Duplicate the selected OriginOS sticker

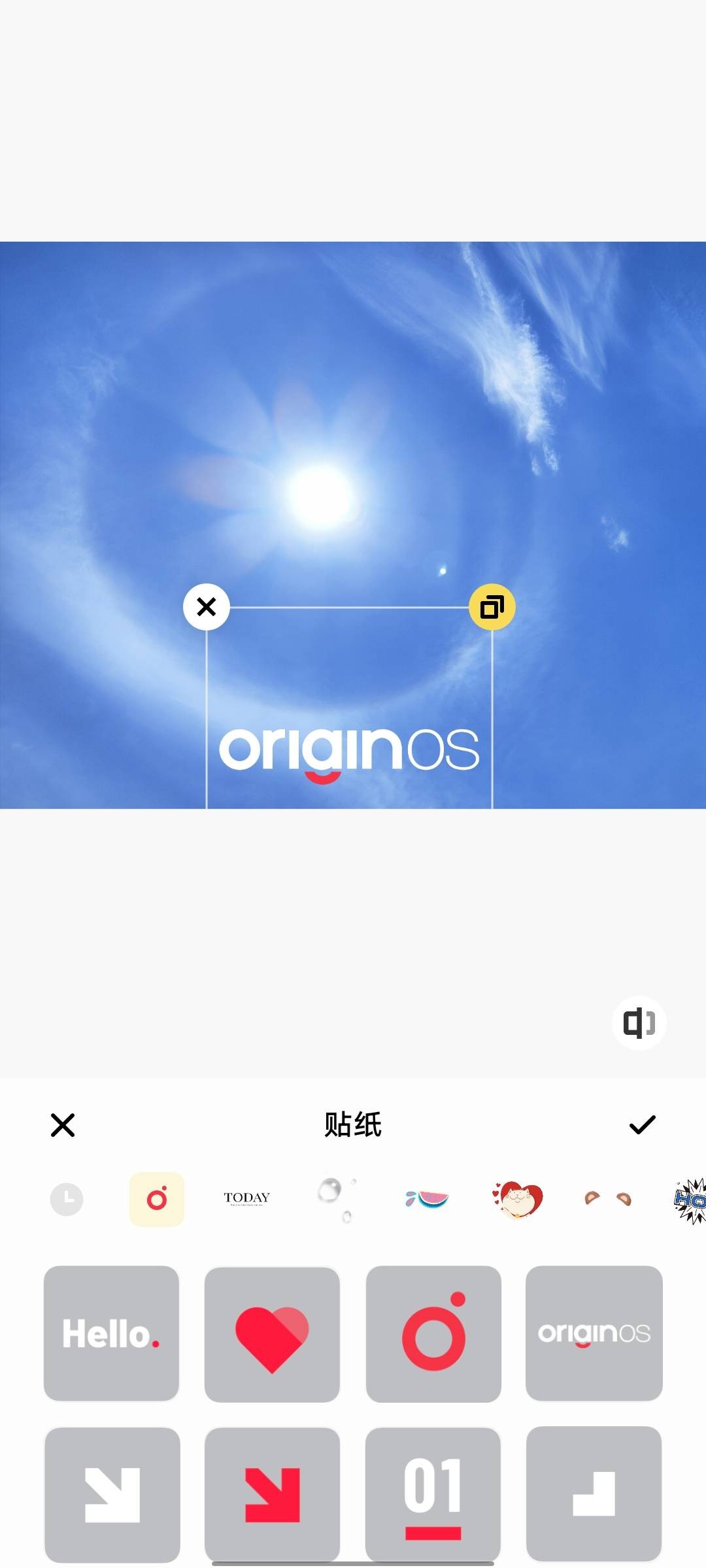pos(492,607)
